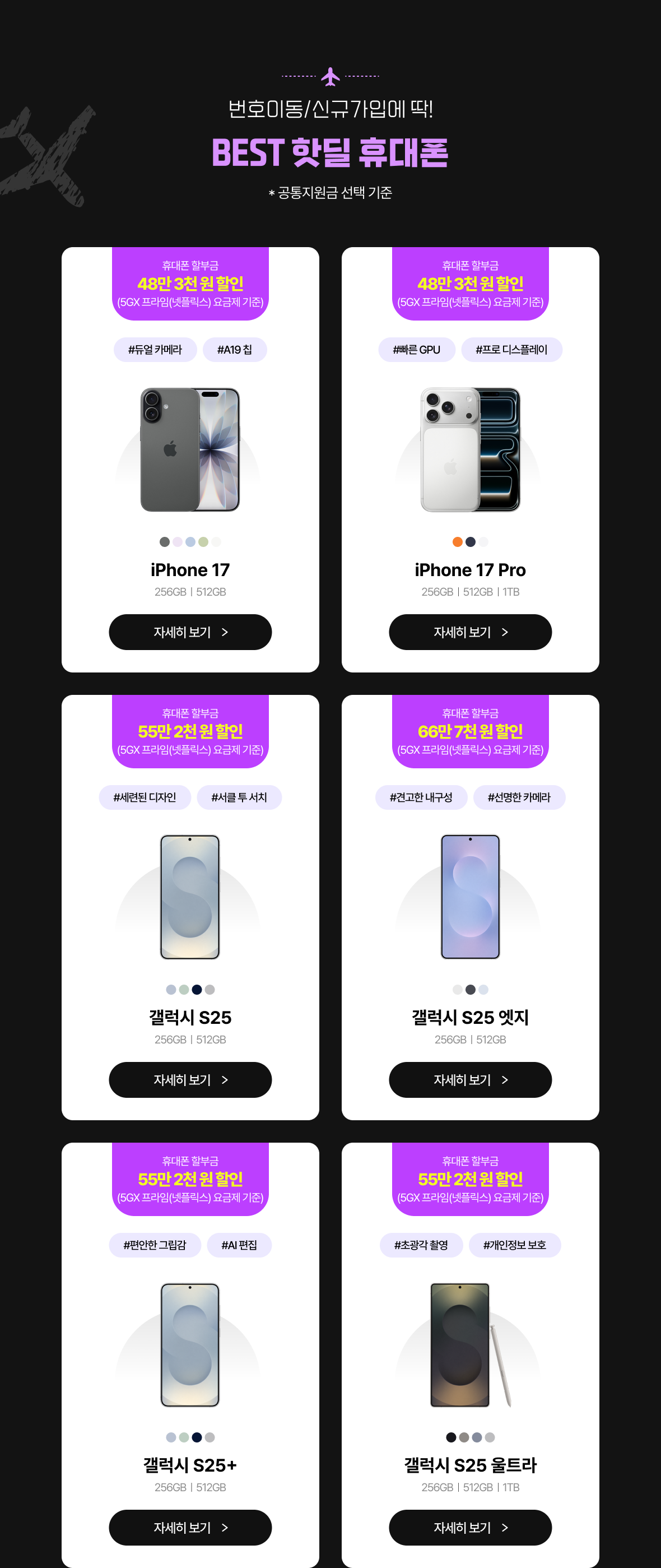The width and height of the screenshot is (661, 1568).
Task: Select the dark gray swatch for 갤럭시 S25 엣지
Action: [x=471, y=989]
